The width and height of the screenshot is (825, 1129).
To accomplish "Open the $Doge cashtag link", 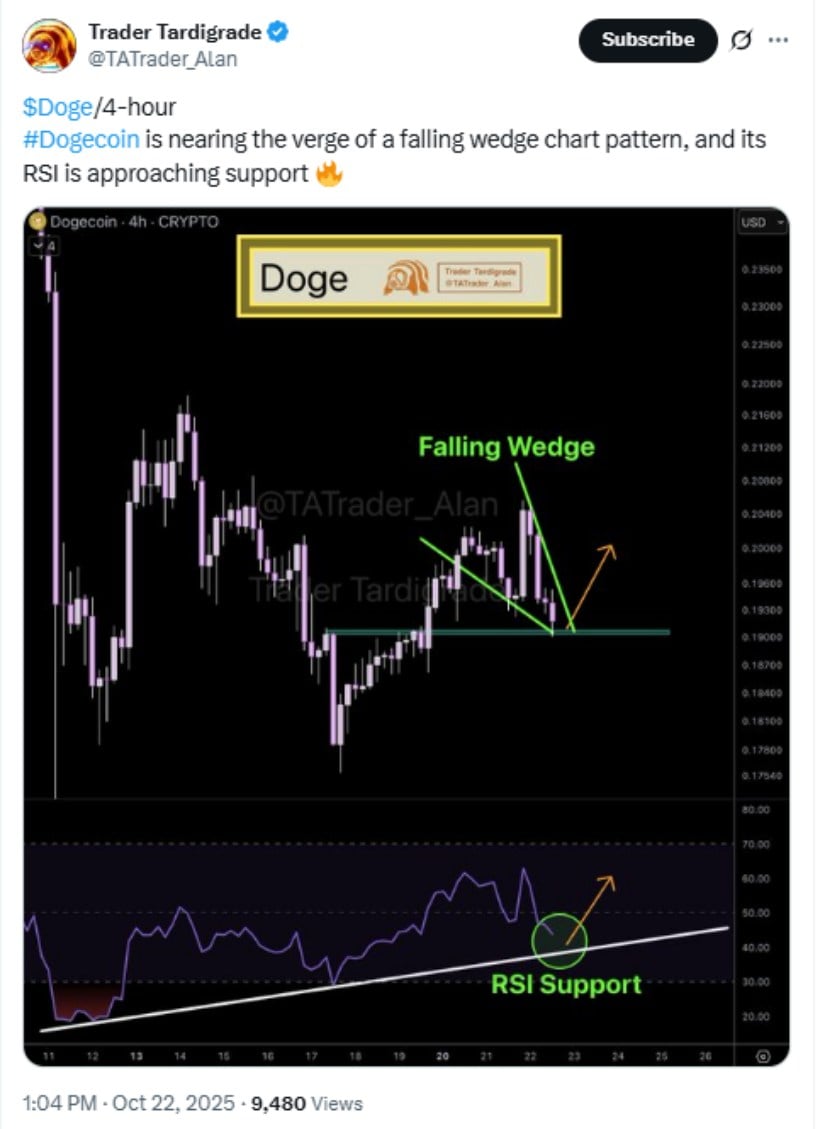I will point(57,107).
